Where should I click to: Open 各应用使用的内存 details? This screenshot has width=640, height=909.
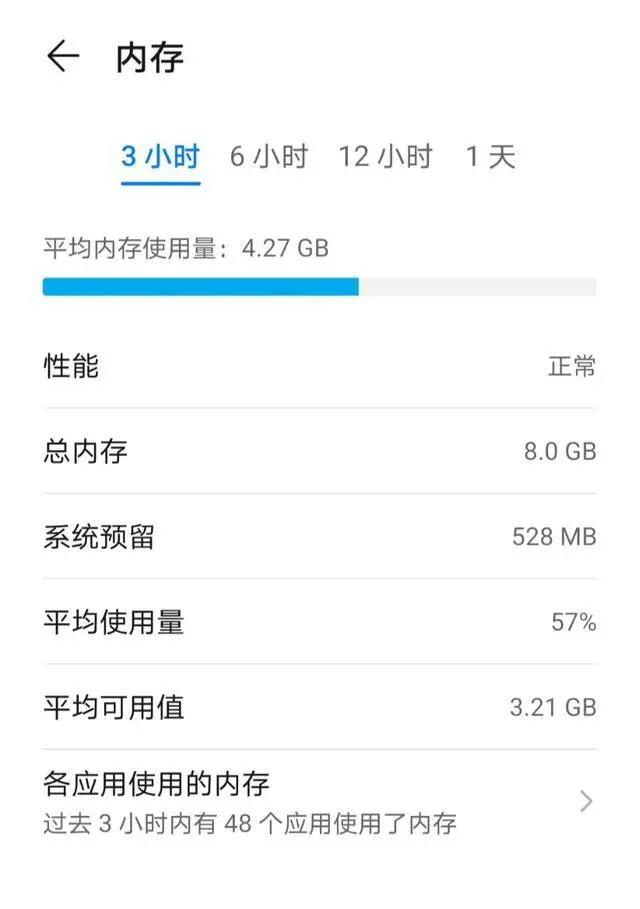[x=319, y=801]
